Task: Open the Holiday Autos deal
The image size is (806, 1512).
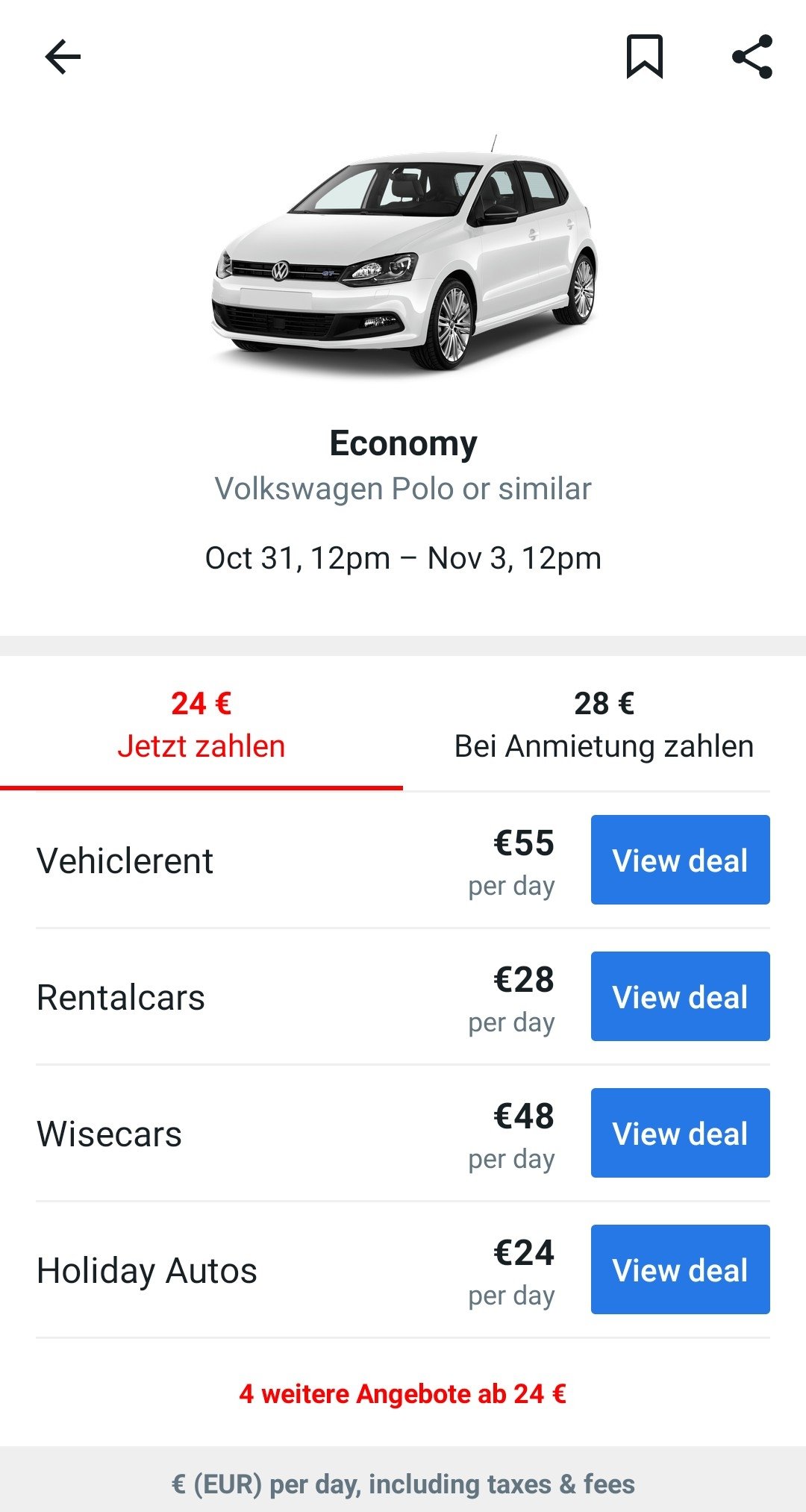Action: pos(681,1269)
